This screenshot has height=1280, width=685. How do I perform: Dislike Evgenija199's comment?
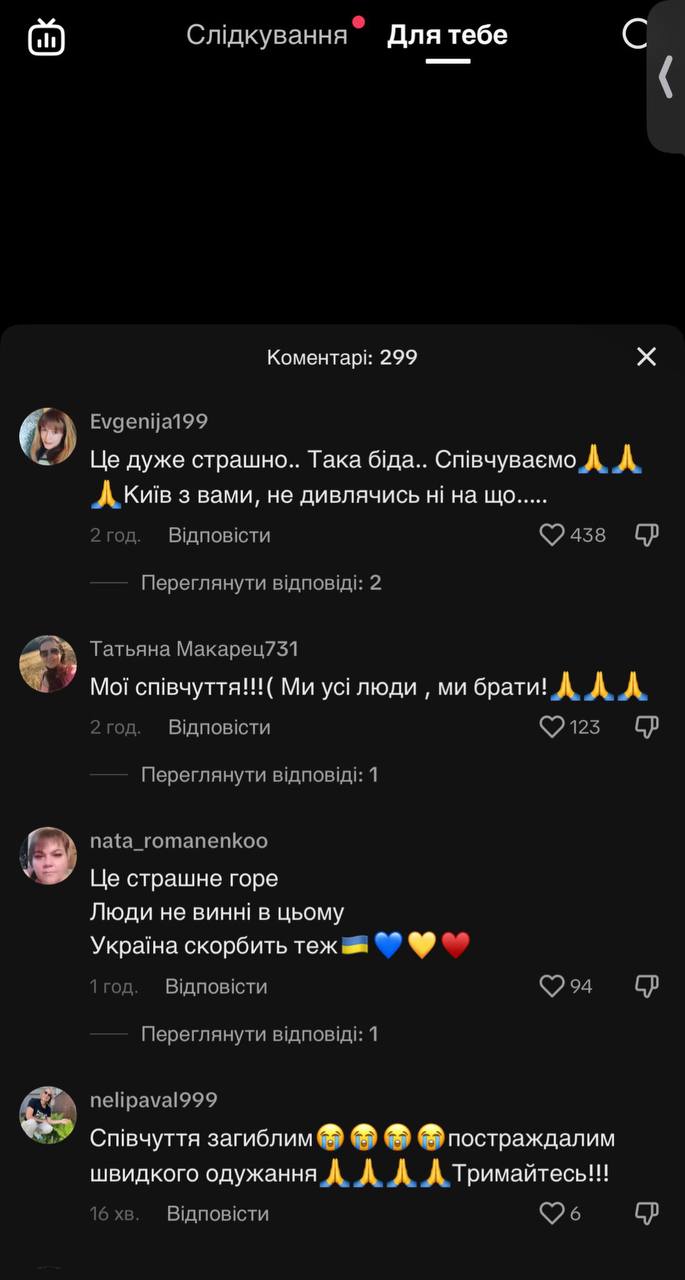pyautogui.click(x=647, y=535)
